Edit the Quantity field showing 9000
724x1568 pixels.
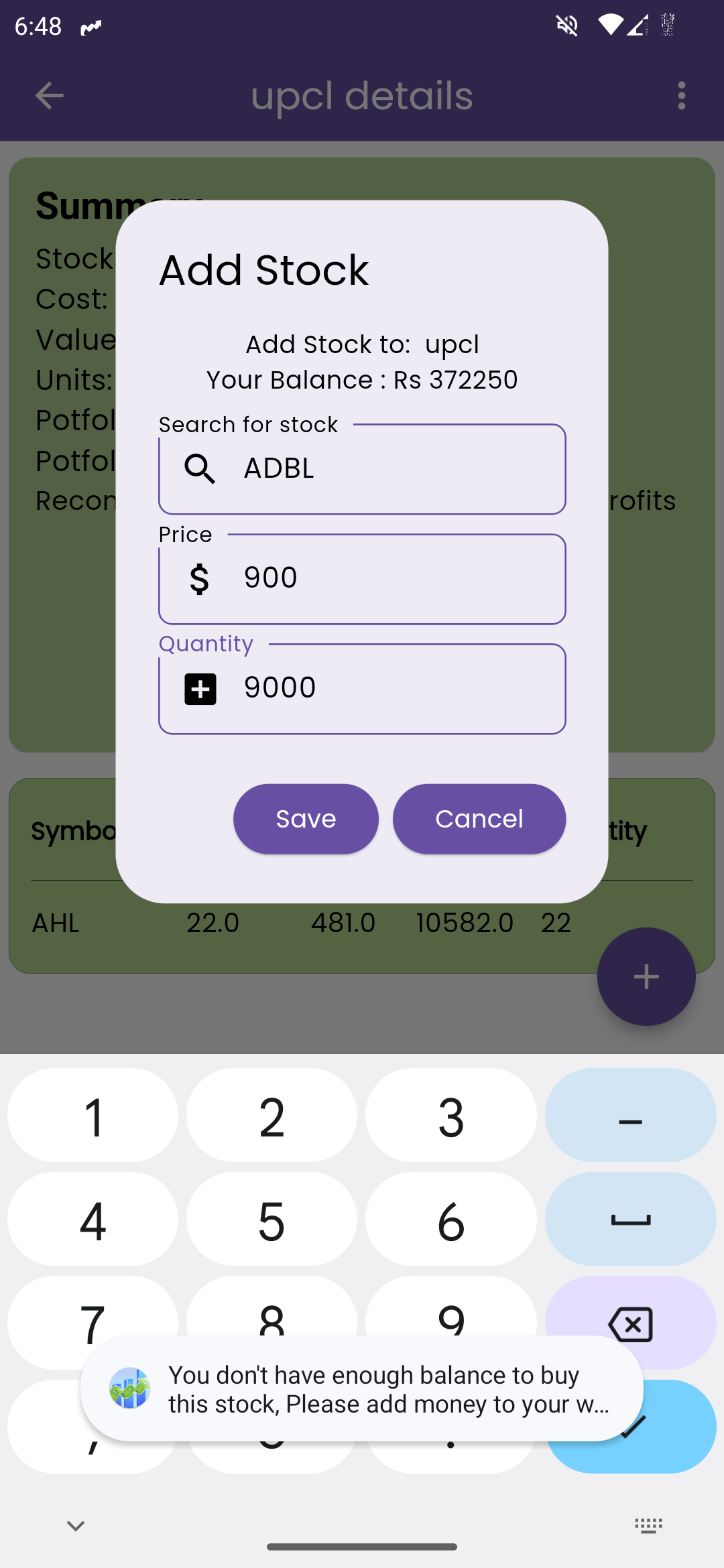click(x=362, y=689)
